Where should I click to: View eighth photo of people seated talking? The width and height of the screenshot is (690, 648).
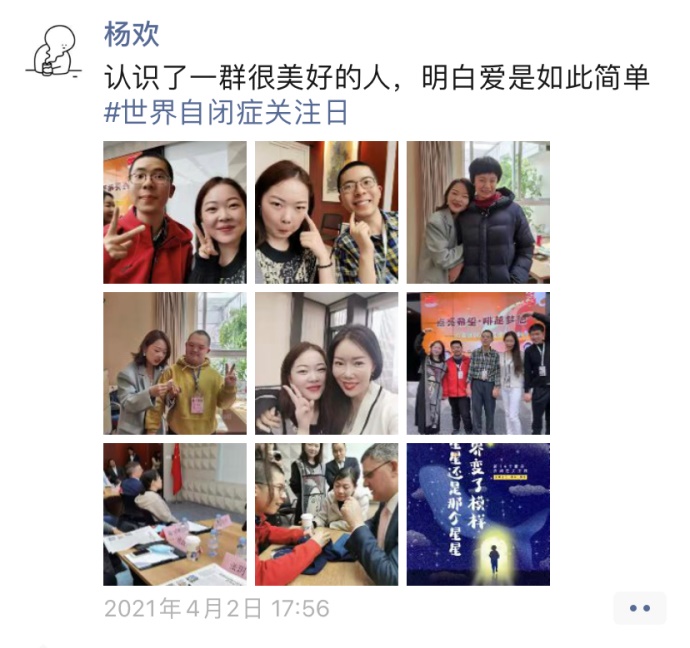(x=326, y=514)
